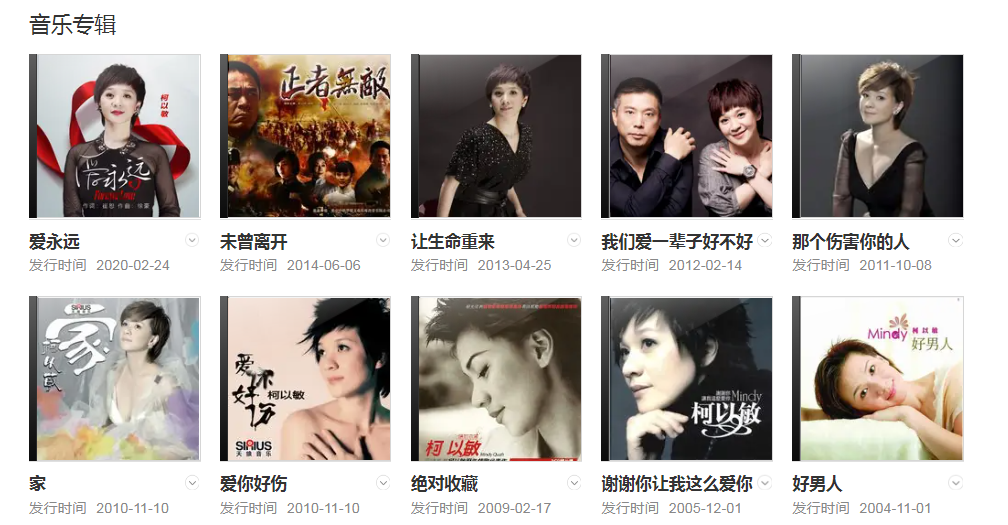
Task: Expand the arrow next to 让生命重来
Action: click(x=573, y=240)
